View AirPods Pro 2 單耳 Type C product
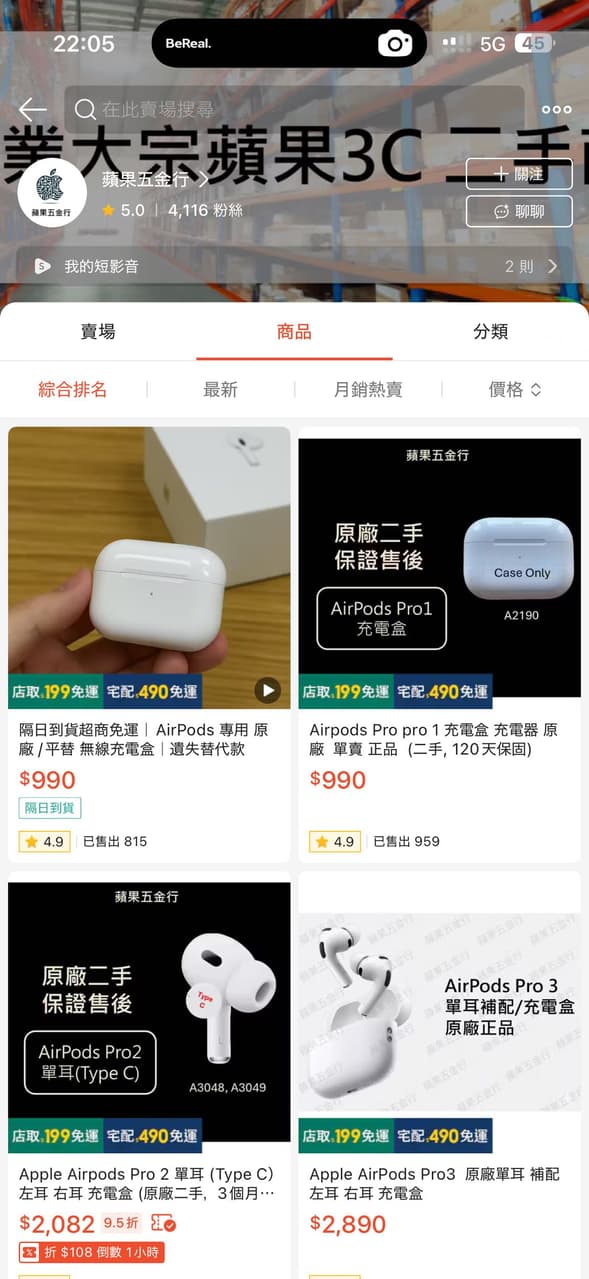Image resolution: width=589 pixels, height=1279 pixels. [x=149, y=1075]
